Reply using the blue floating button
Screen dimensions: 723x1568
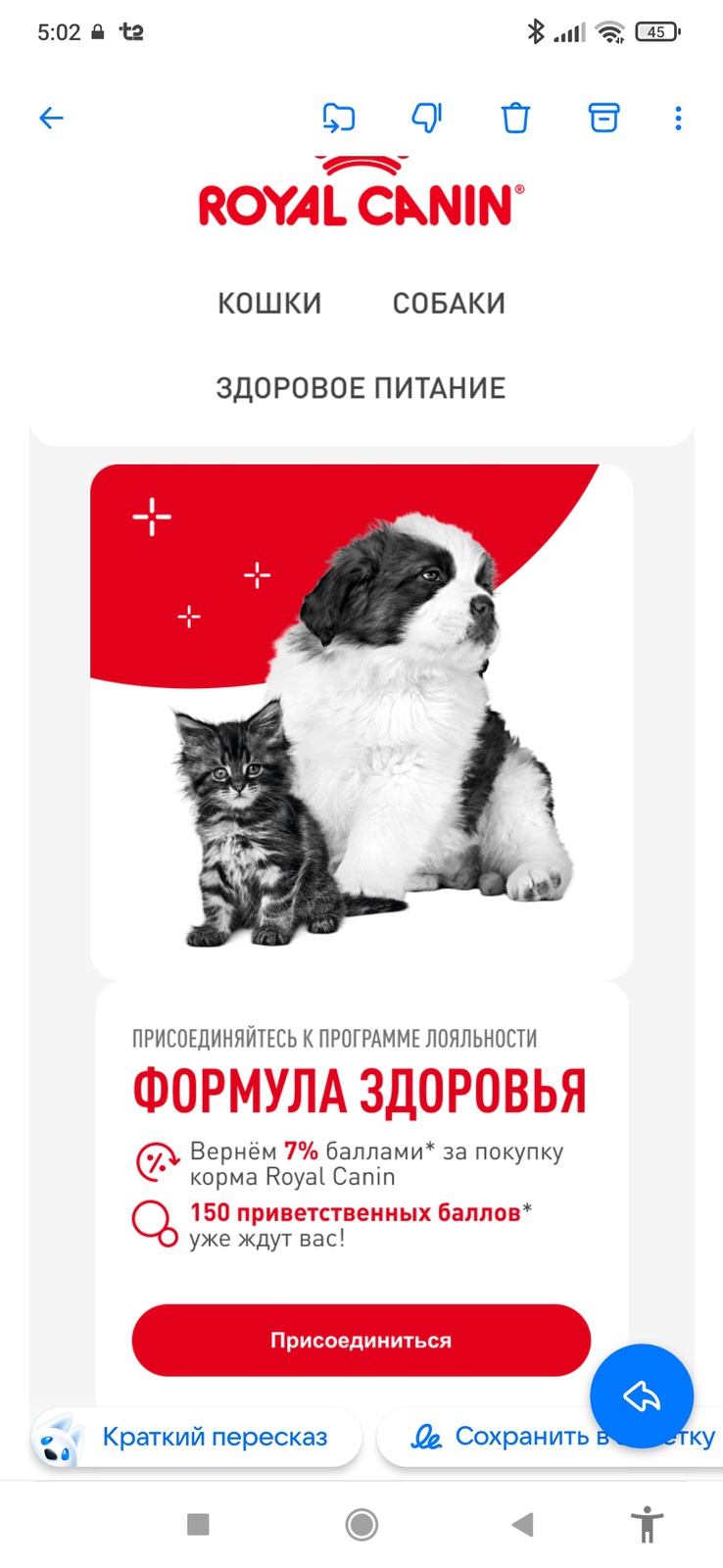[x=642, y=1396]
